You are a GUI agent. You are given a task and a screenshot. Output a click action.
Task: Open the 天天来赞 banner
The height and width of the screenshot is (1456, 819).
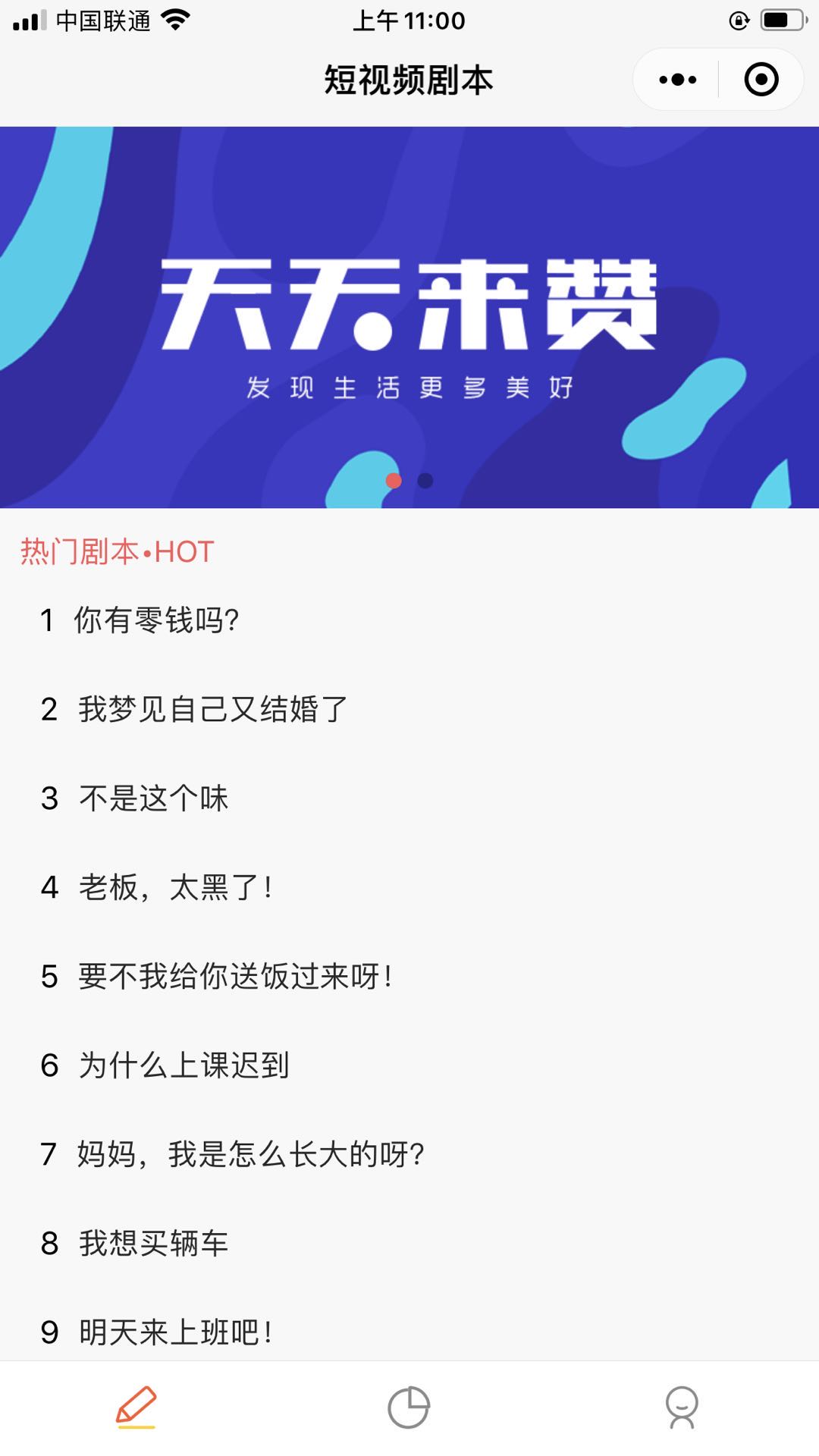click(409, 317)
